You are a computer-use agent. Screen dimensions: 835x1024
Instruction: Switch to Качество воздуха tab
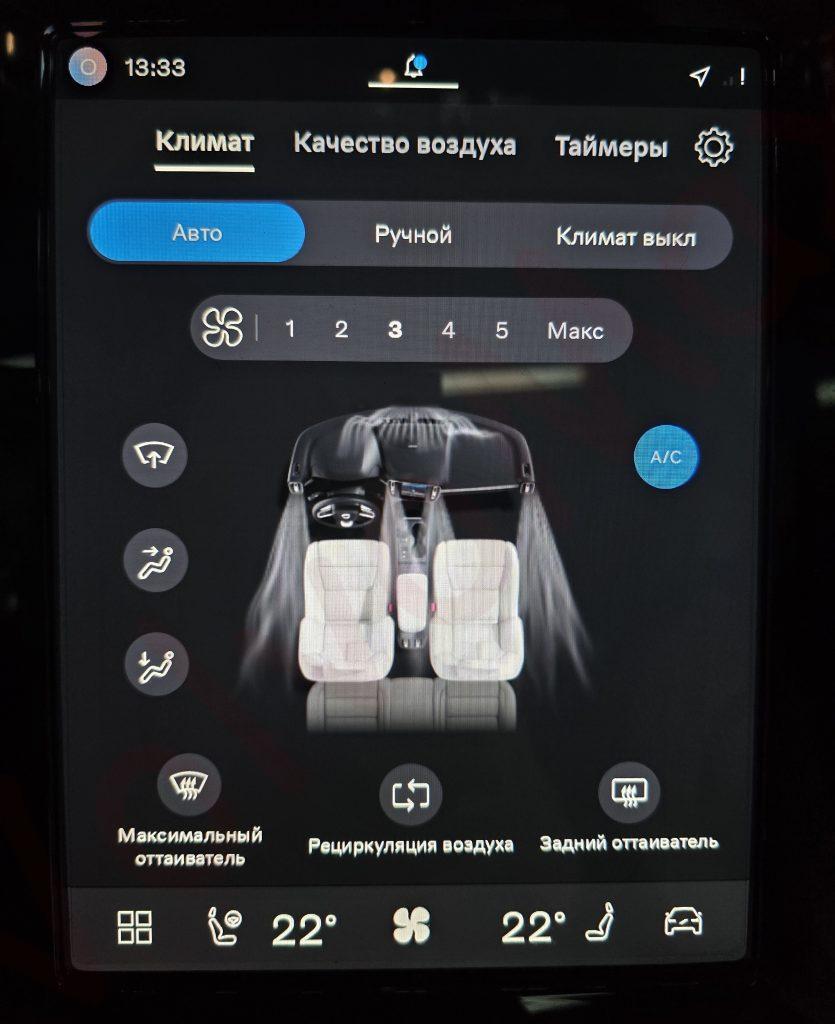click(x=404, y=145)
